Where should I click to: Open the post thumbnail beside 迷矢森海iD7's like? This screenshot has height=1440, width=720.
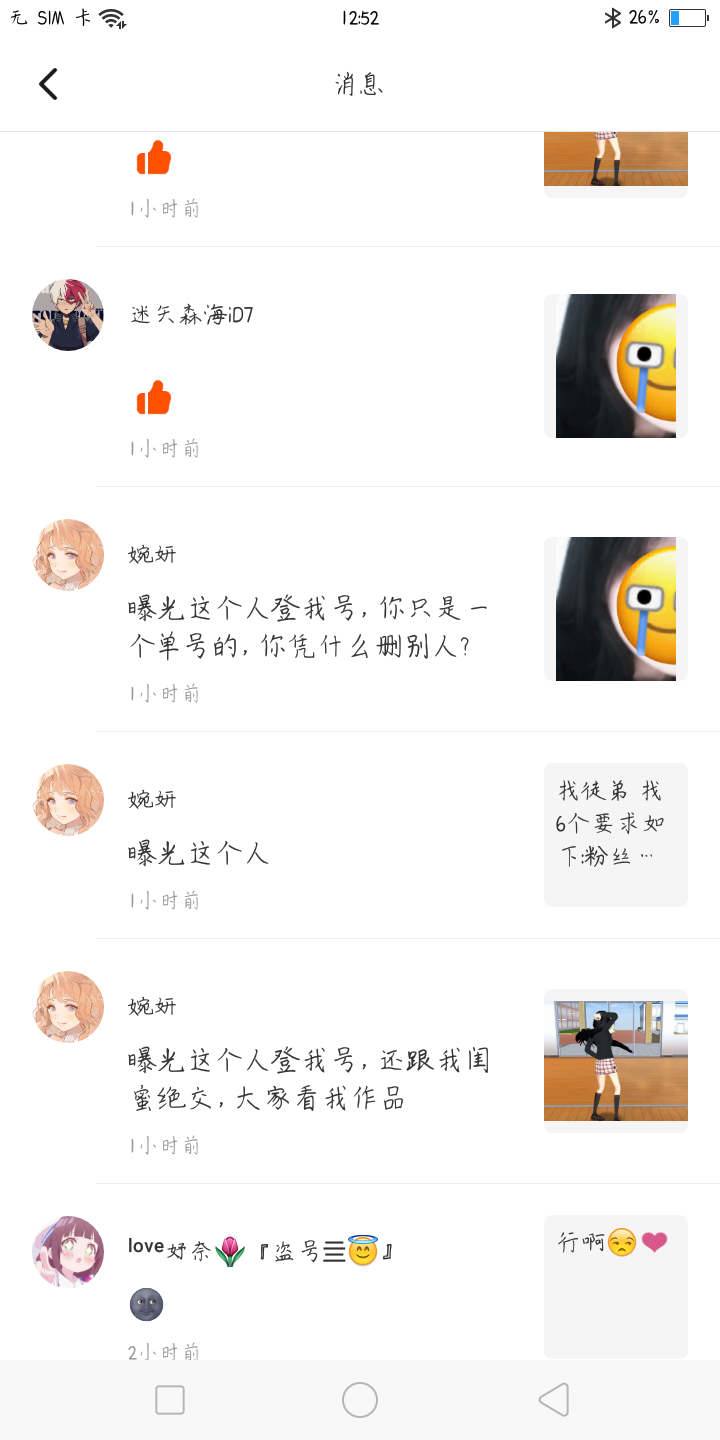click(x=616, y=366)
